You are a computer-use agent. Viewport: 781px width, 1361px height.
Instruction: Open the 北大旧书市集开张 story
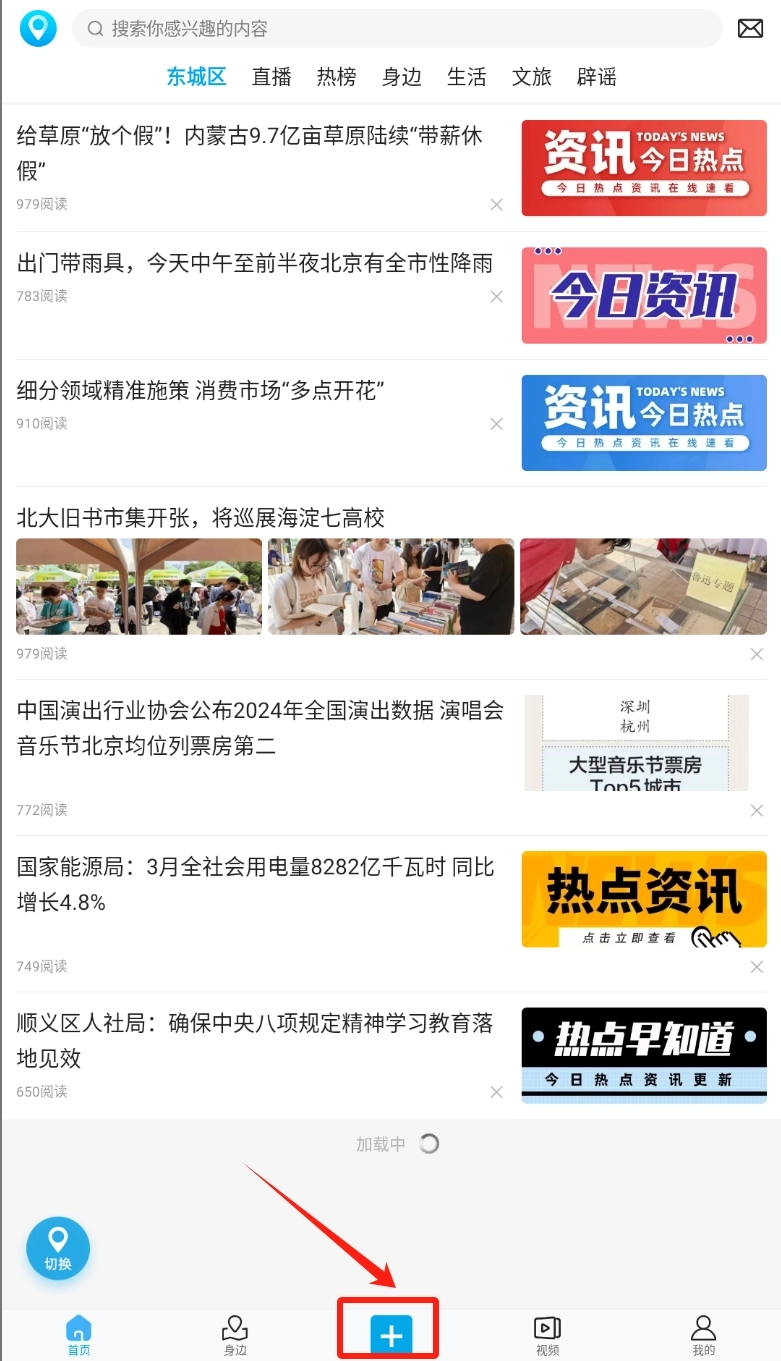coord(201,518)
